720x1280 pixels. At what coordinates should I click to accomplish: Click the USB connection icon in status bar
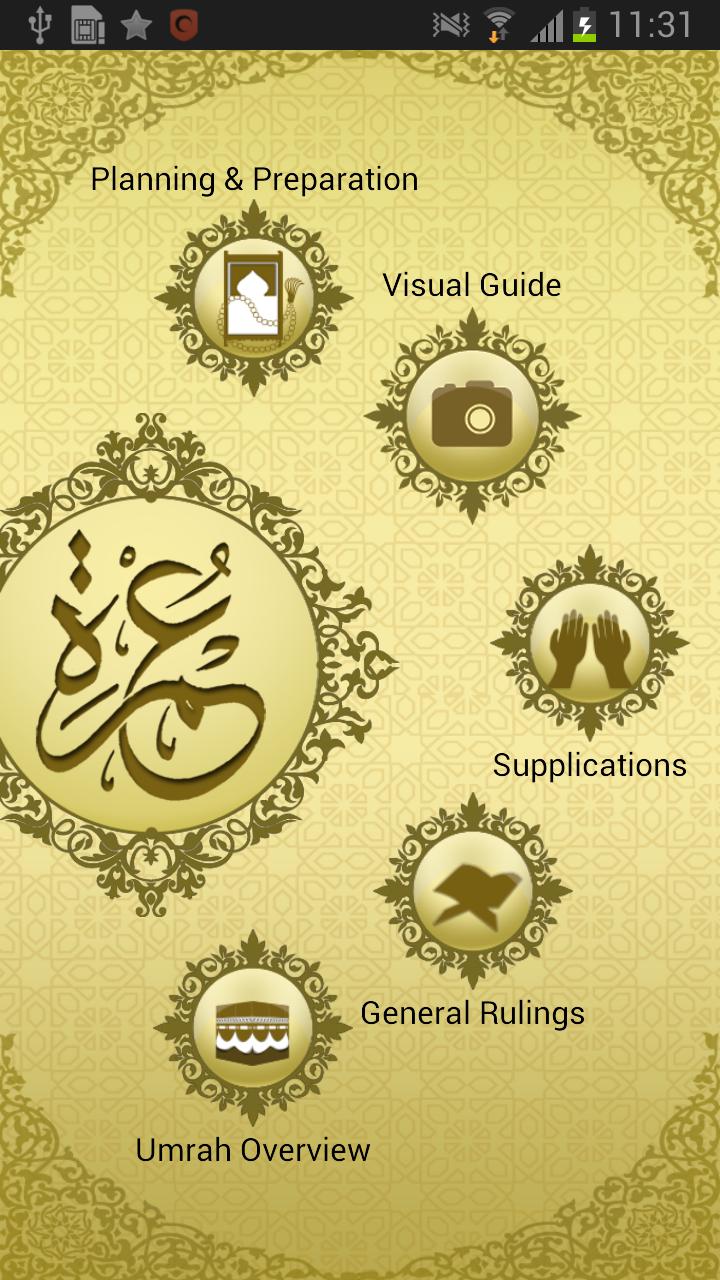pyautogui.click(x=38, y=22)
